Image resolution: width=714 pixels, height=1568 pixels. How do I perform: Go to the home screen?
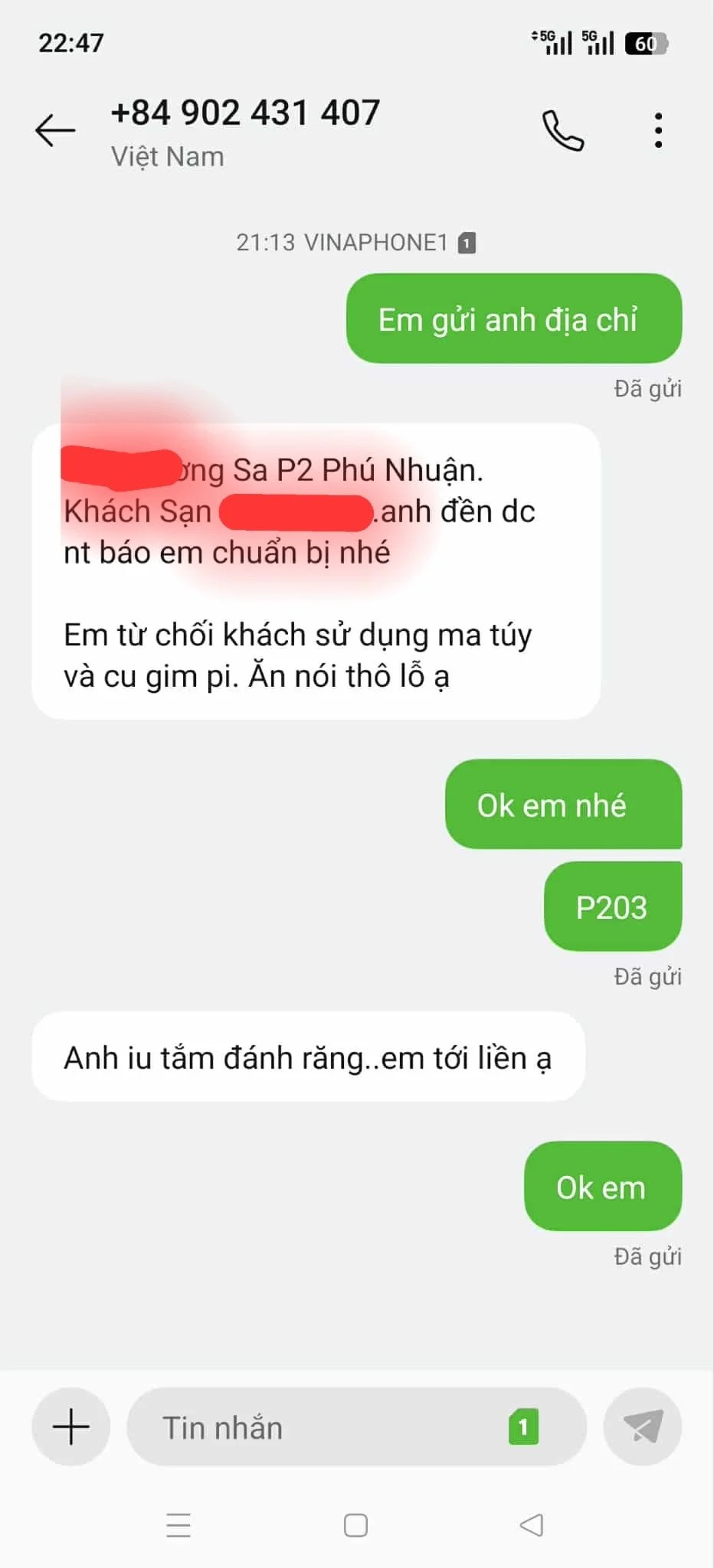pos(355,1525)
